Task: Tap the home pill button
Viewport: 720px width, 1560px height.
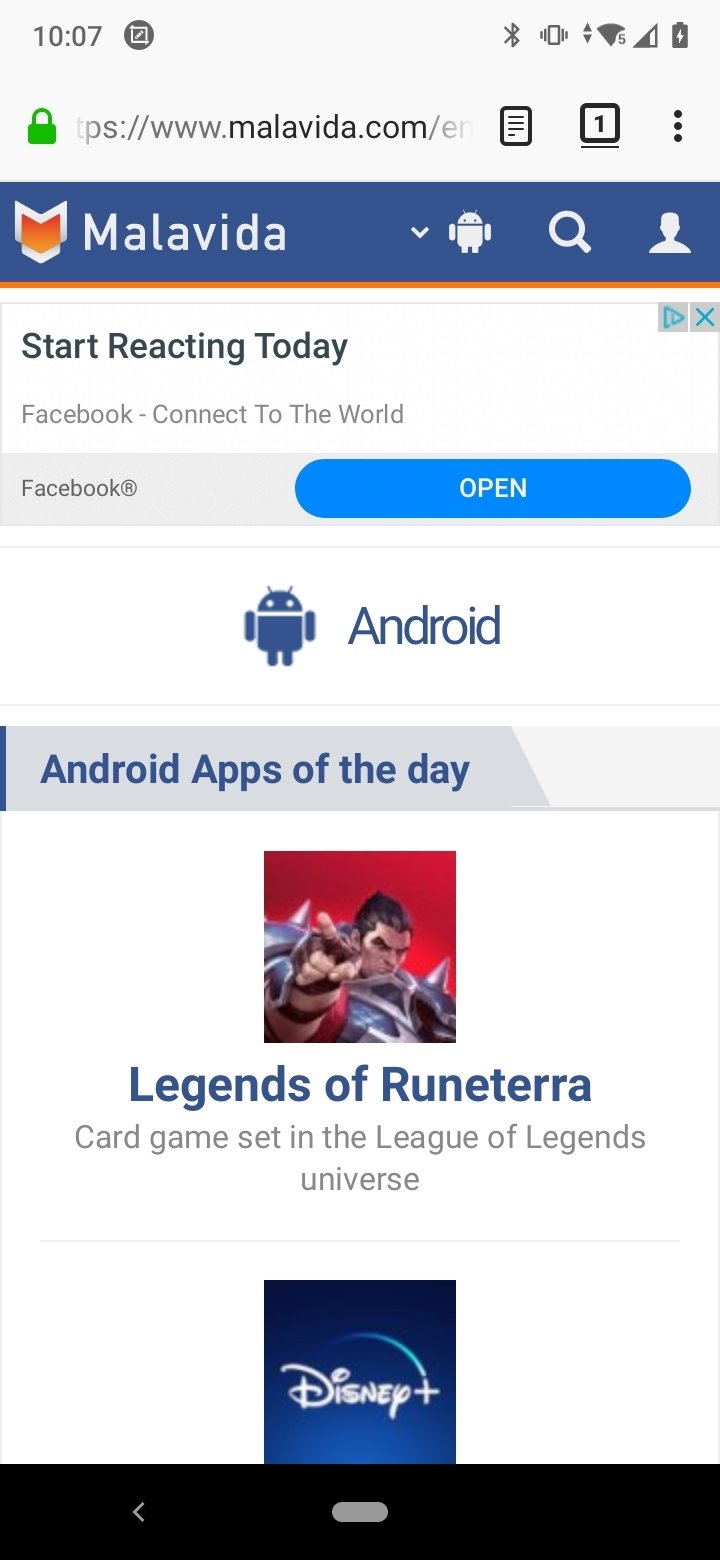Action: coord(360,1512)
